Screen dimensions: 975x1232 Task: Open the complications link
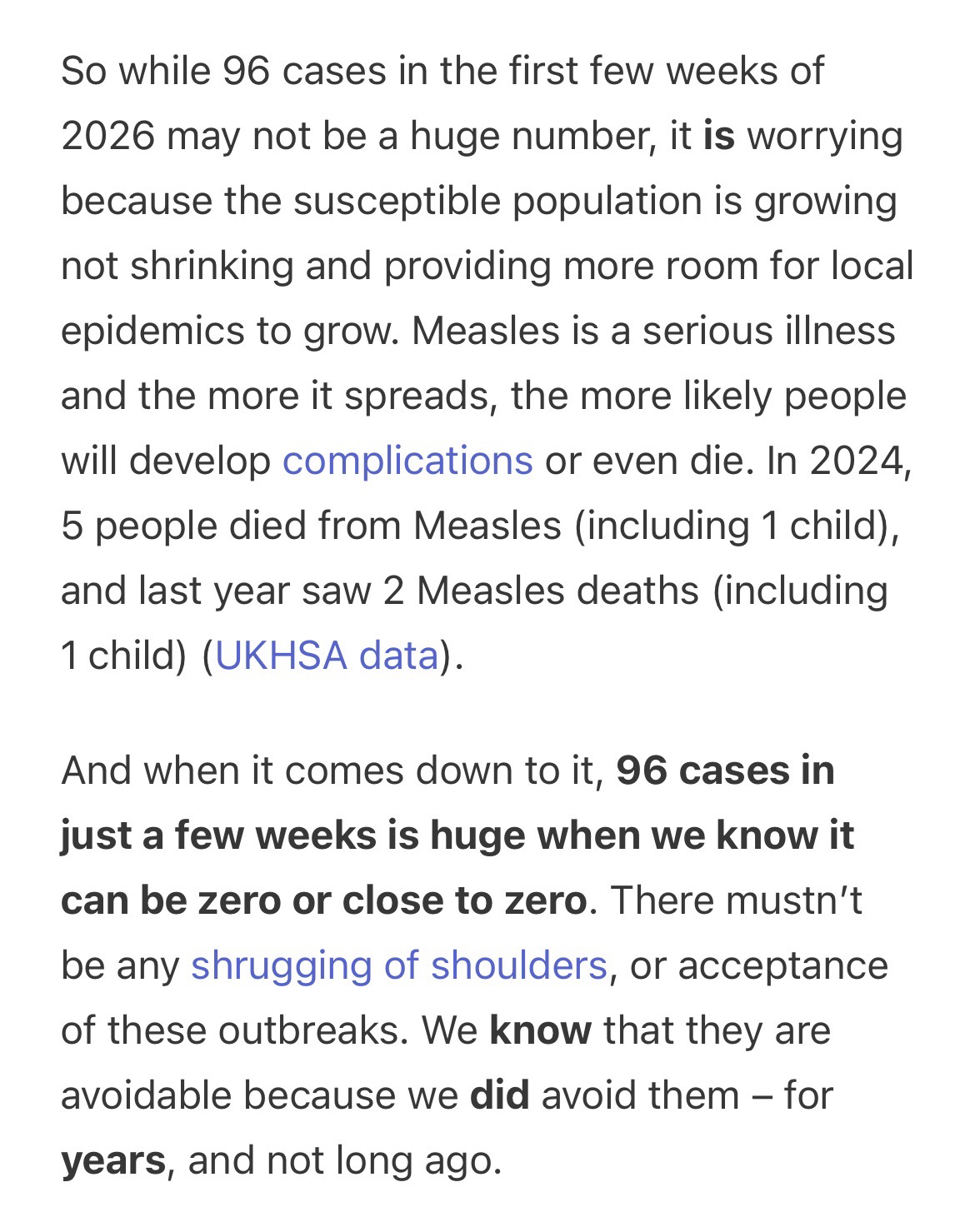[407, 461]
